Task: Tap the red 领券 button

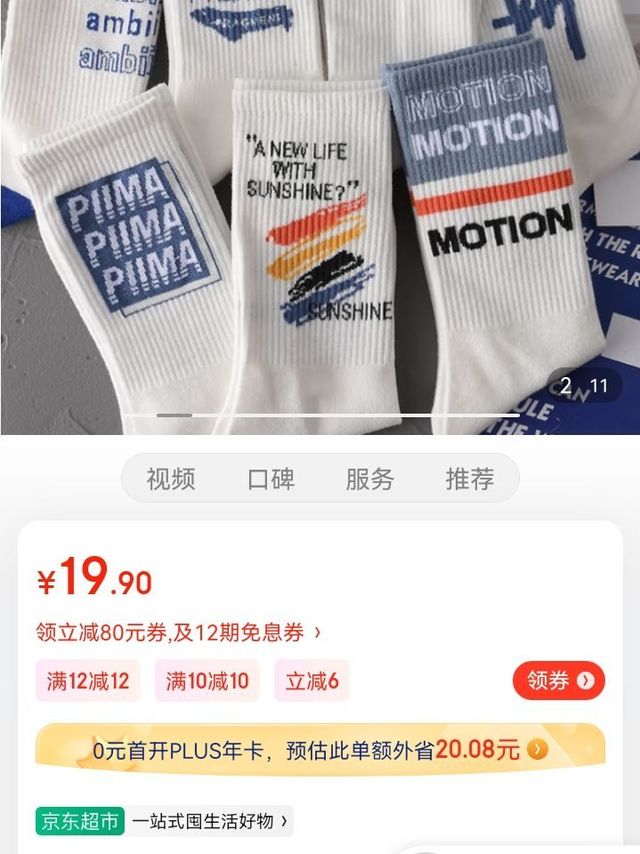Action: [x=559, y=680]
